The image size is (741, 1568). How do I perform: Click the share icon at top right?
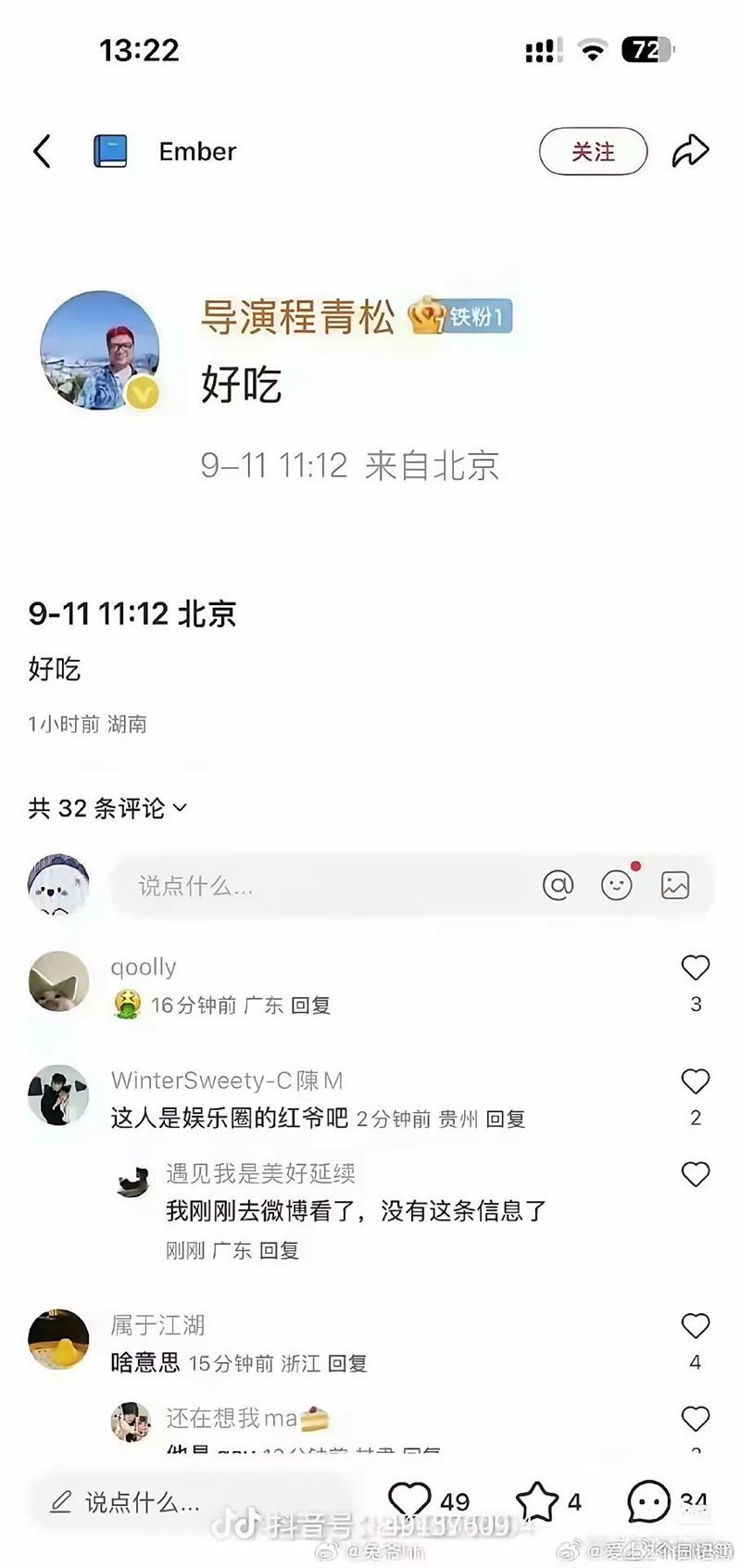tap(689, 150)
